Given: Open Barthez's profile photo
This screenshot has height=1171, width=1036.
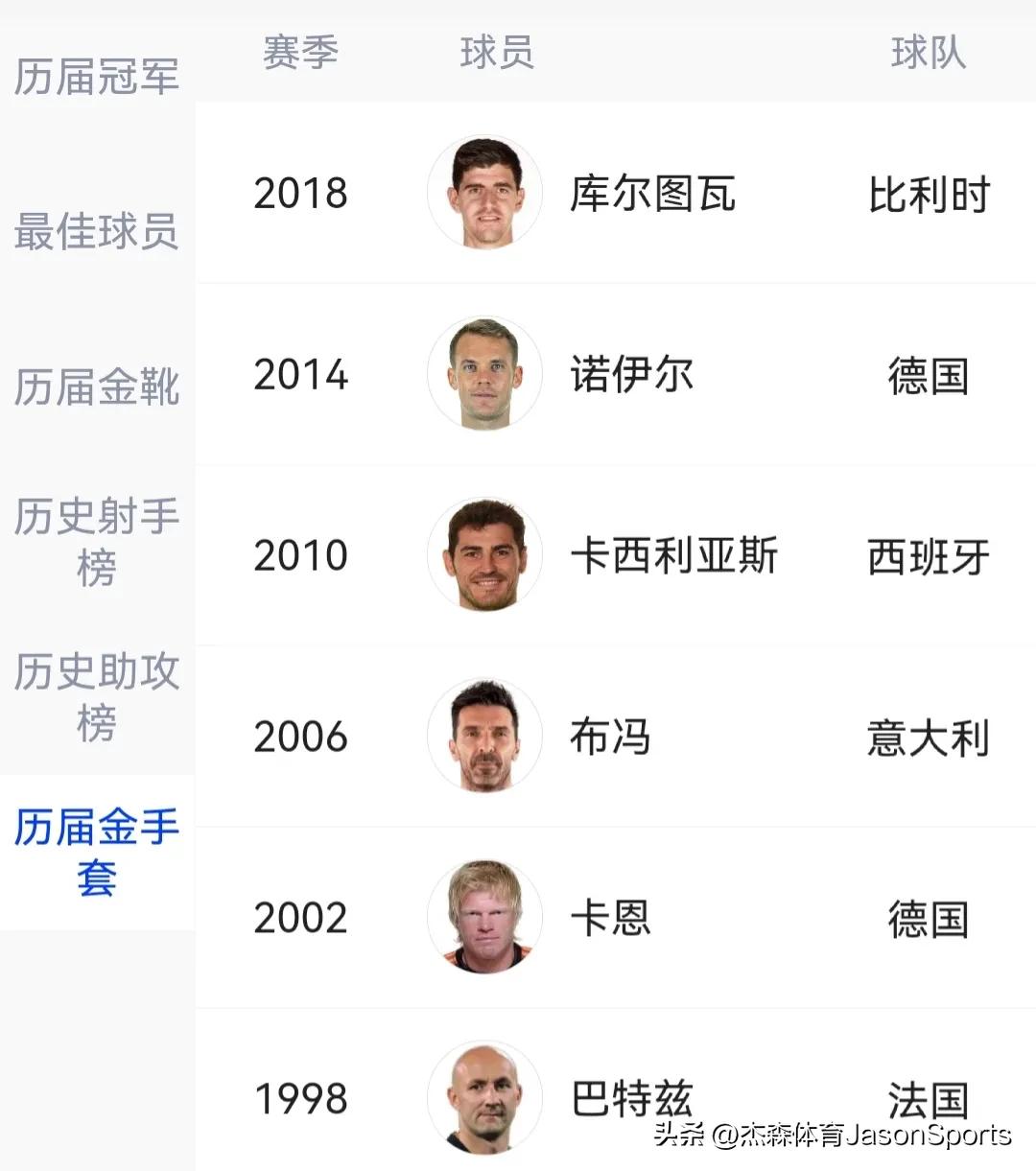Looking at the screenshot, I should pos(484,1097).
